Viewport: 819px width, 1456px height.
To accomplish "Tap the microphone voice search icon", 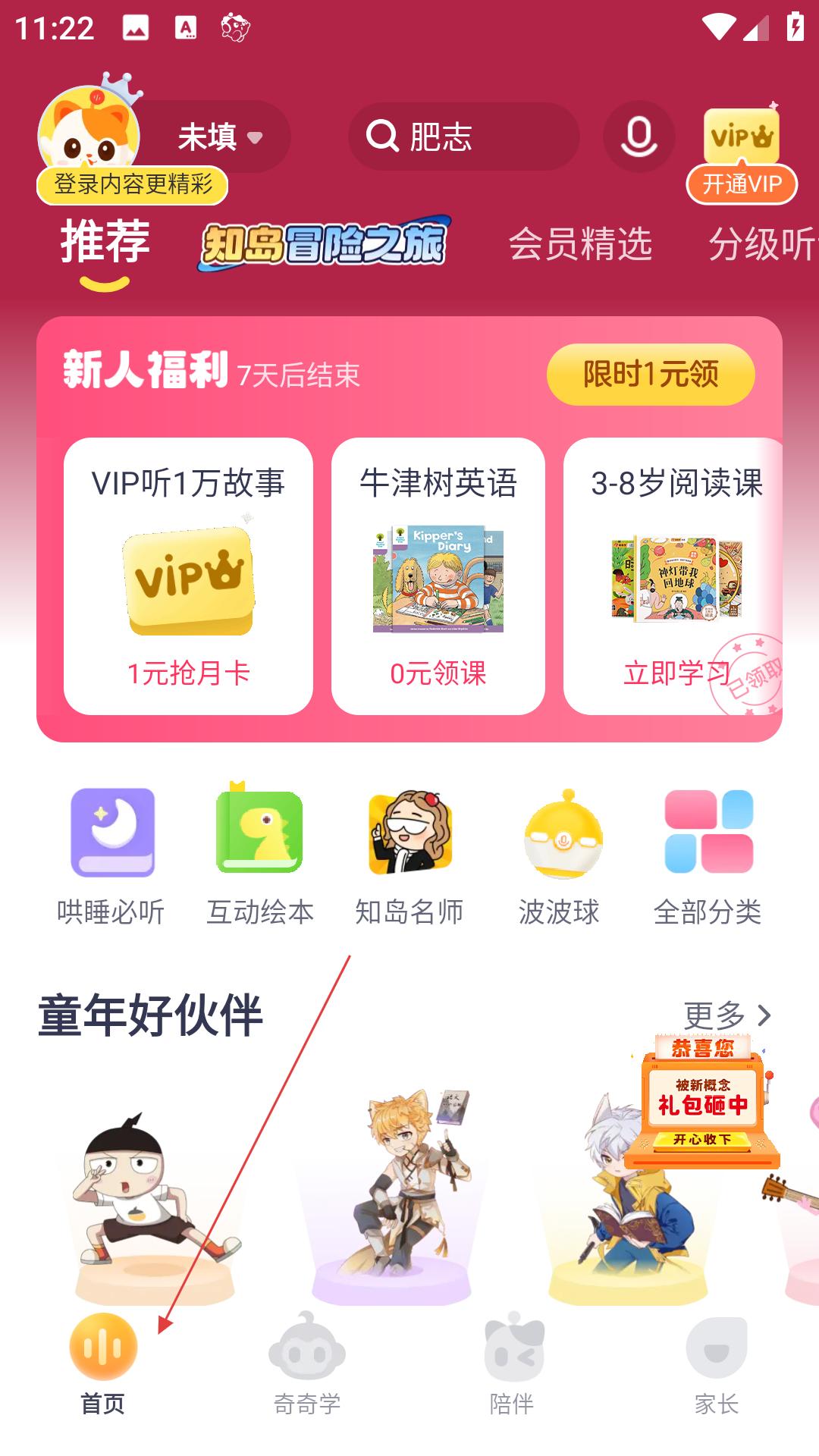I will [639, 136].
